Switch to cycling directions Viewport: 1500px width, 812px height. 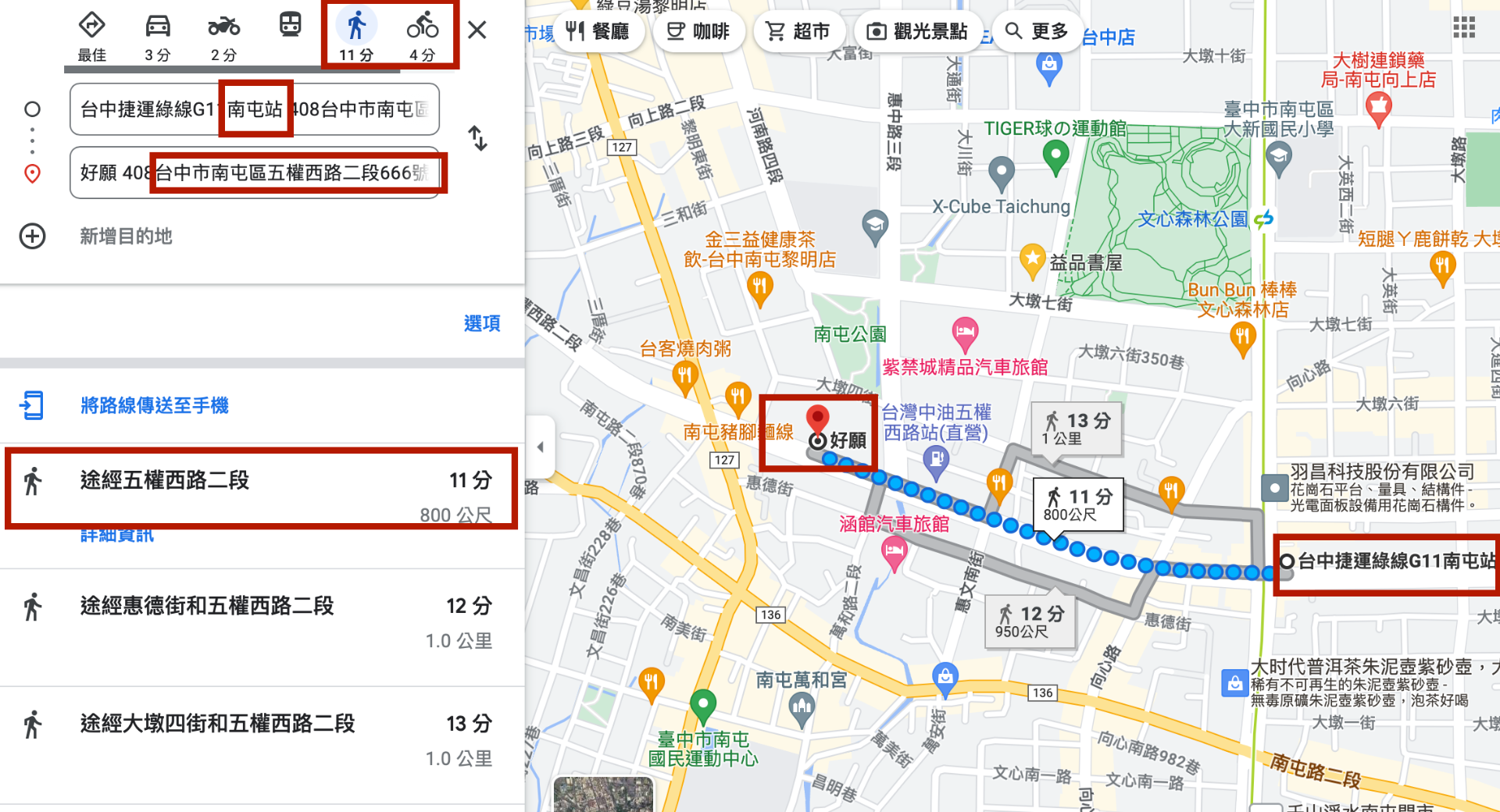(x=423, y=36)
